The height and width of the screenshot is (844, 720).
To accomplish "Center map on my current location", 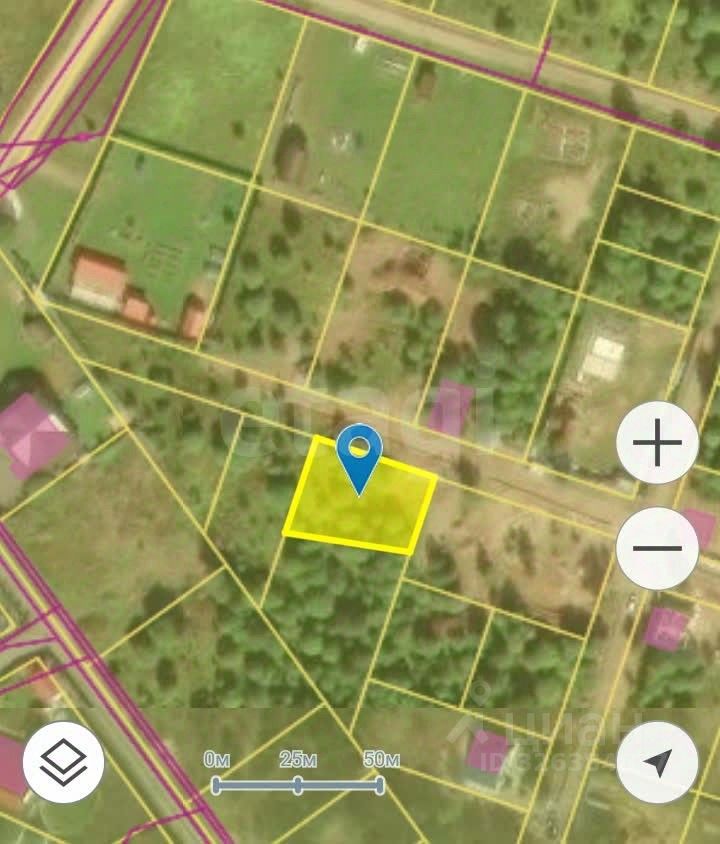I will point(657,762).
